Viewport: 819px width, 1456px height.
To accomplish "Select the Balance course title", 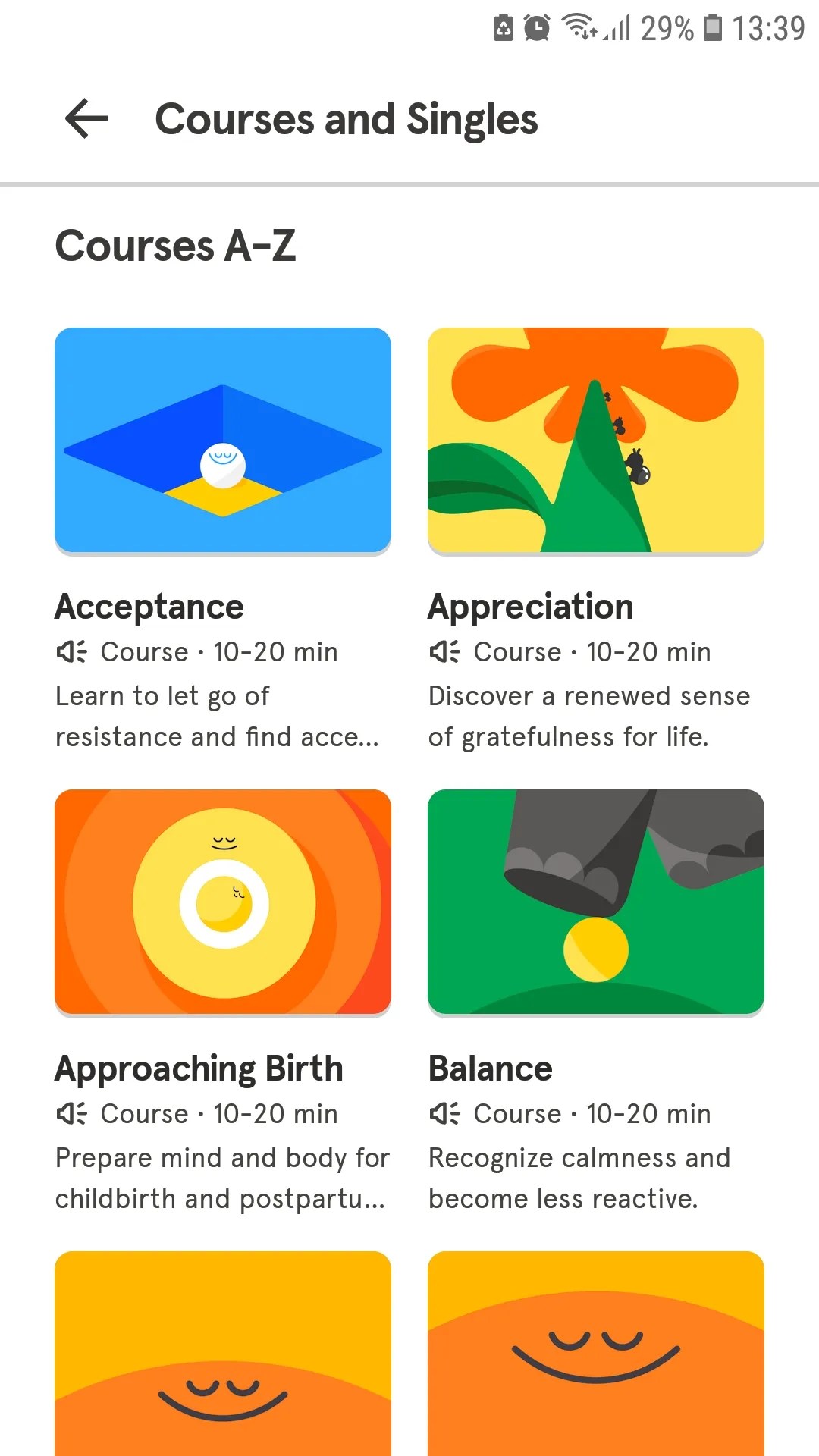I will [490, 1068].
